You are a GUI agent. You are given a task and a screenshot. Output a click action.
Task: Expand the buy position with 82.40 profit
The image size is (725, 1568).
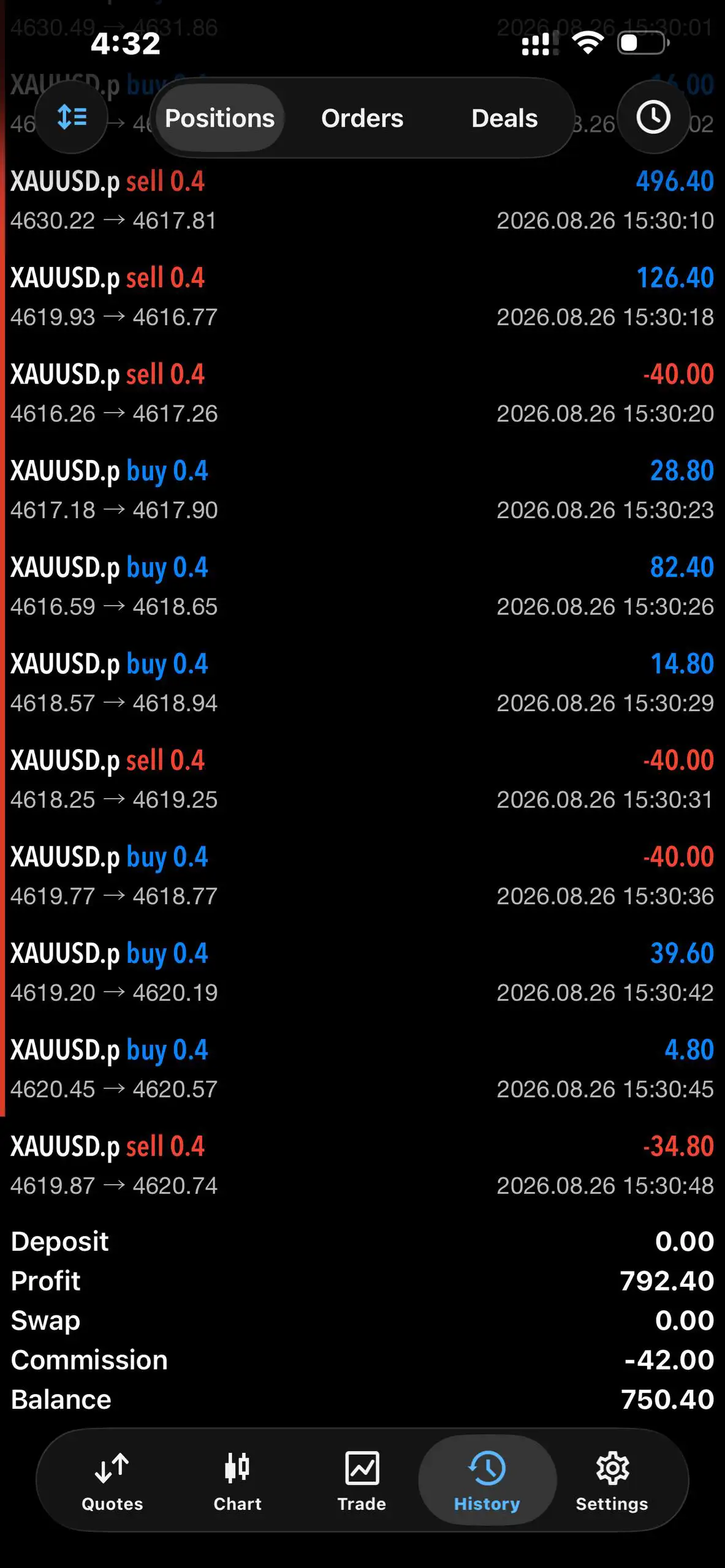(x=362, y=587)
